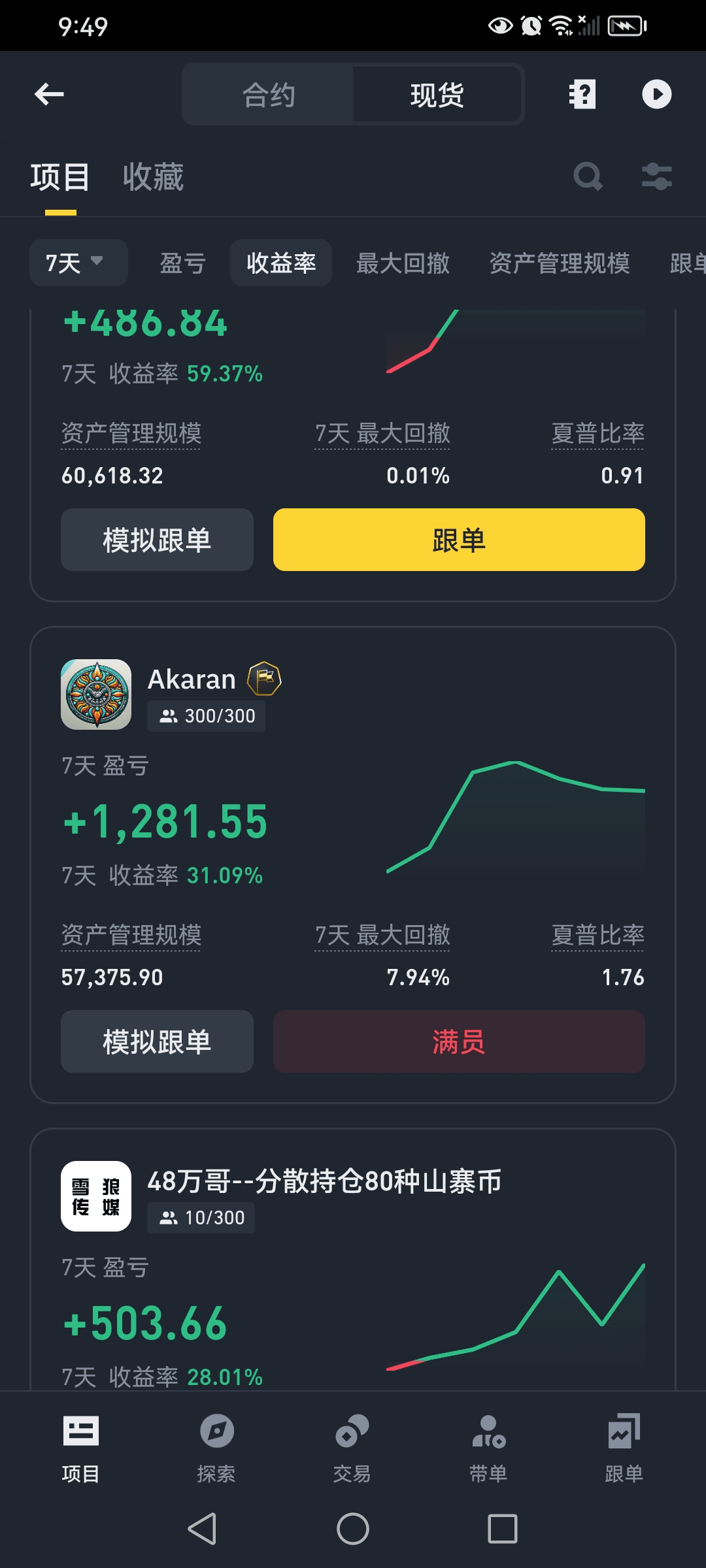Sort by 资产管理规模
Image resolution: width=706 pixels, height=1568 pixels.
(560, 263)
